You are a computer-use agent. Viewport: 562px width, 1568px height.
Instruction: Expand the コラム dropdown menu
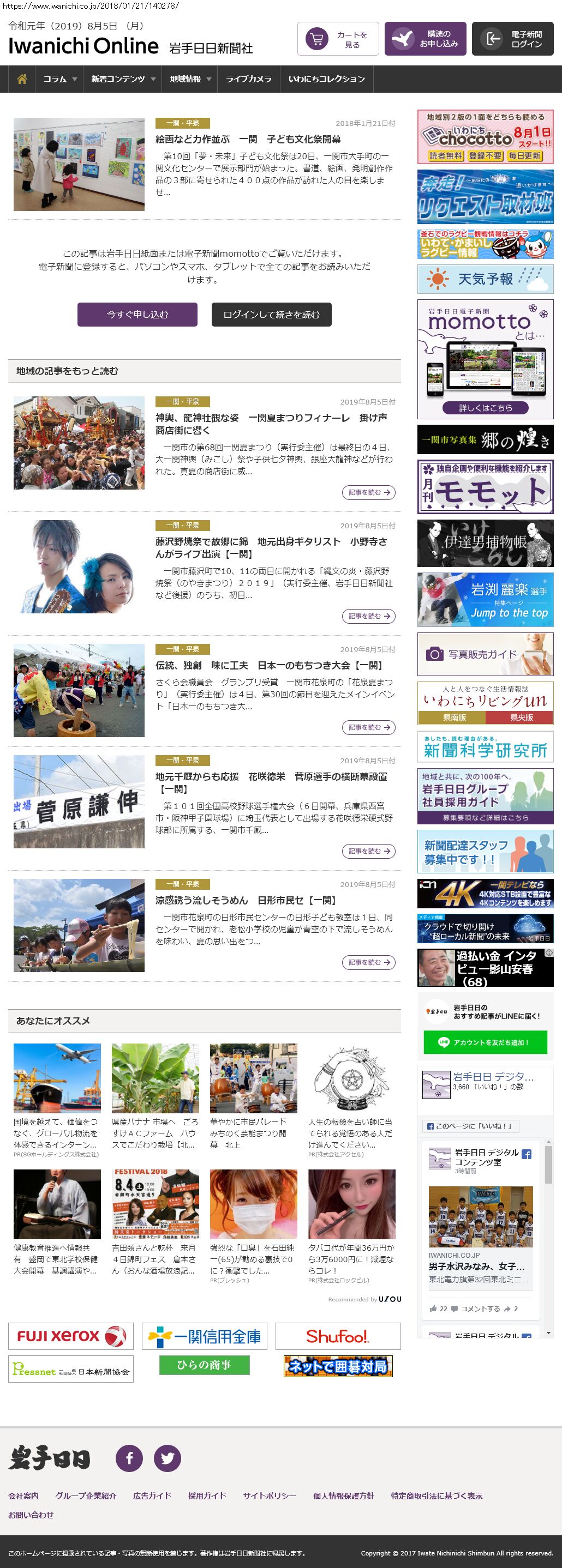59,79
